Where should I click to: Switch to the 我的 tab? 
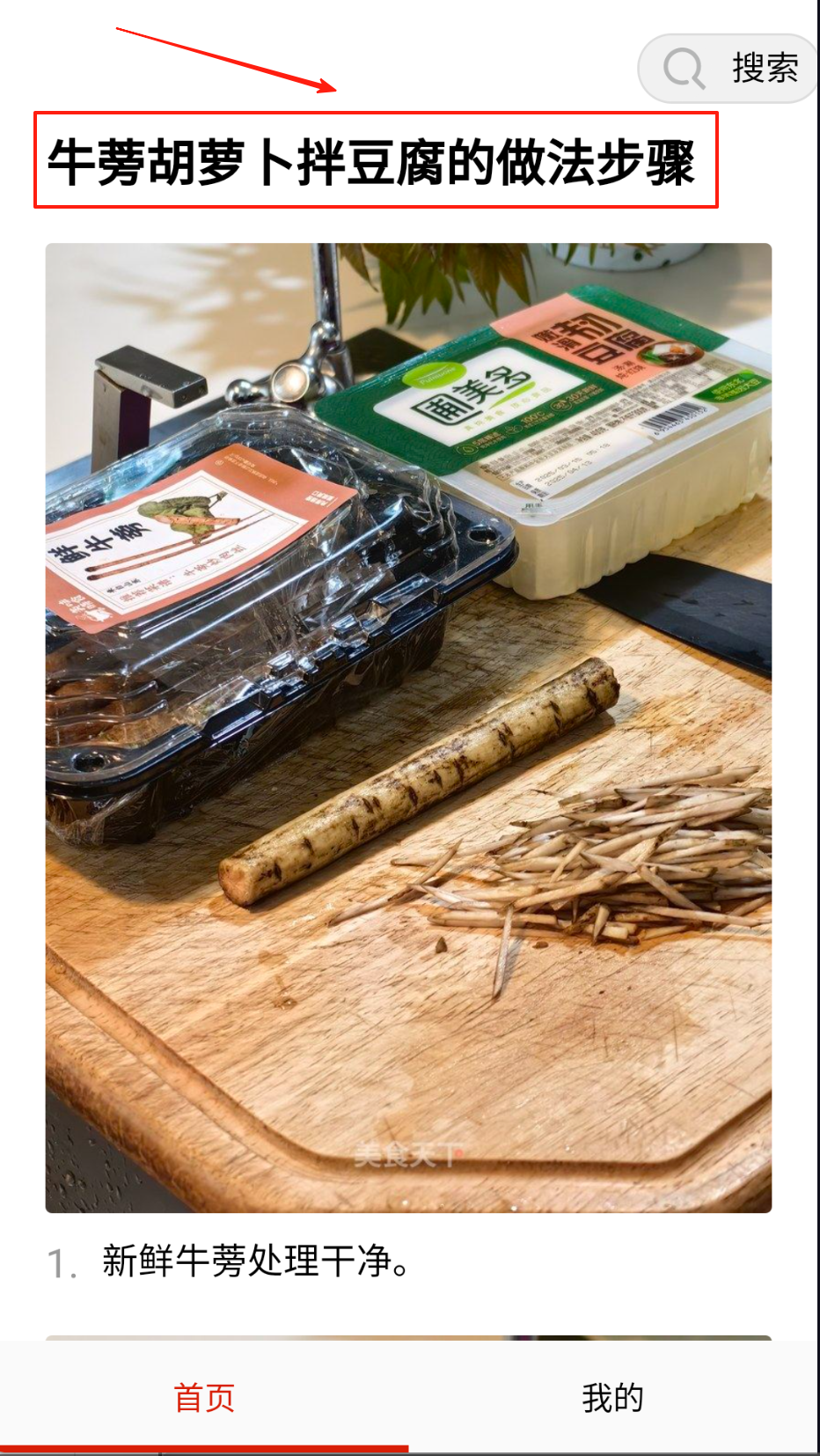coord(612,1398)
